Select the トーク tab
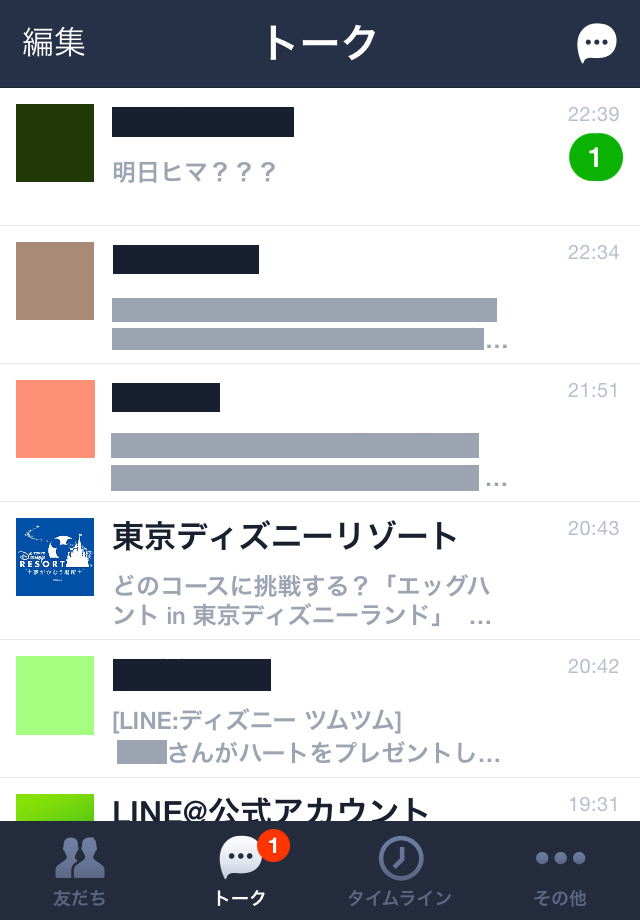This screenshot has height=920, width=640. click(x=240, y=872)
